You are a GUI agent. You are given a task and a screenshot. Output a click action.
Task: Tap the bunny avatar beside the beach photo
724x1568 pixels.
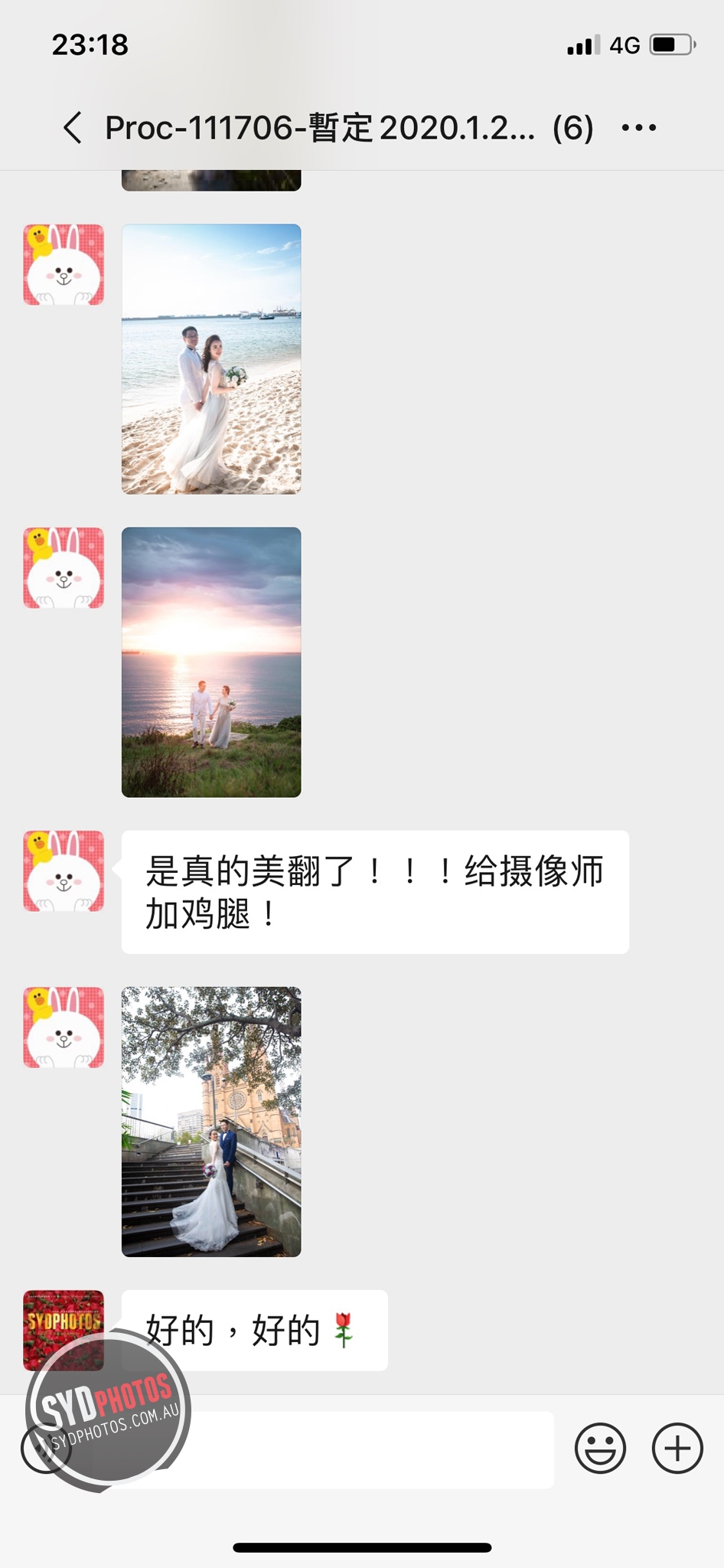tap(64, 264)
